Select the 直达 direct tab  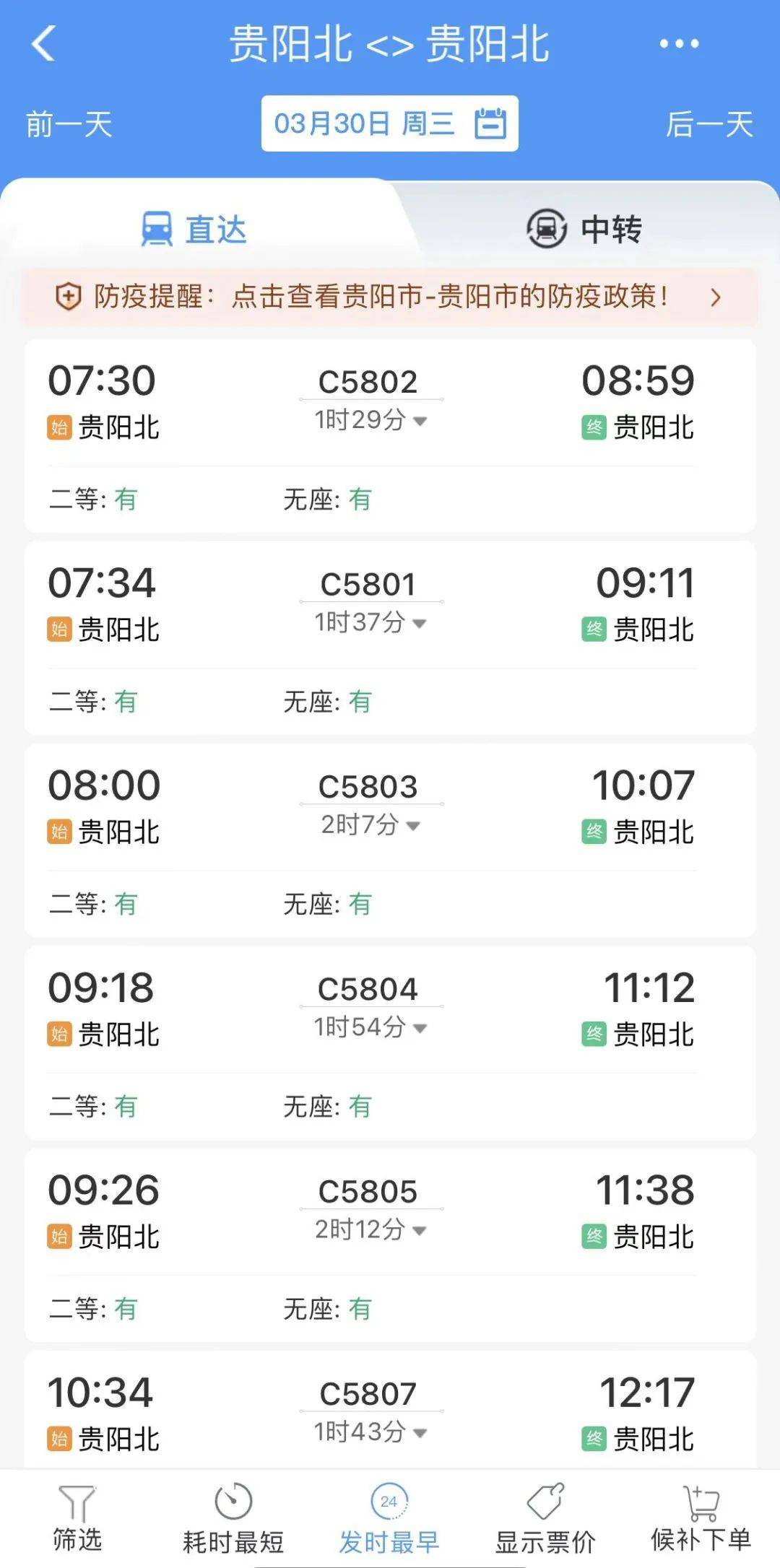(x=195, y=230)
